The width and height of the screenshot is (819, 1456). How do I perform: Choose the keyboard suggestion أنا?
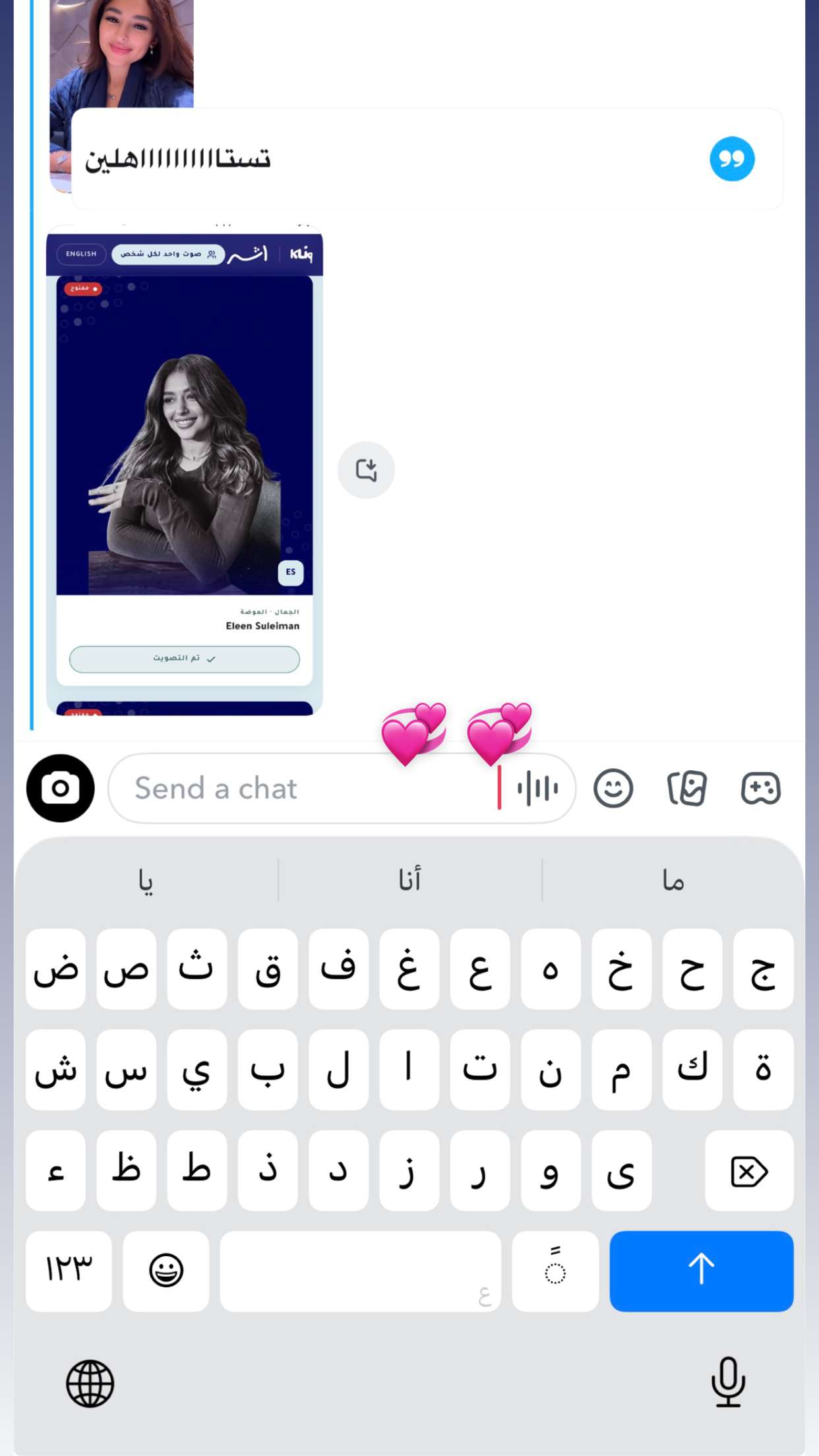410,880
